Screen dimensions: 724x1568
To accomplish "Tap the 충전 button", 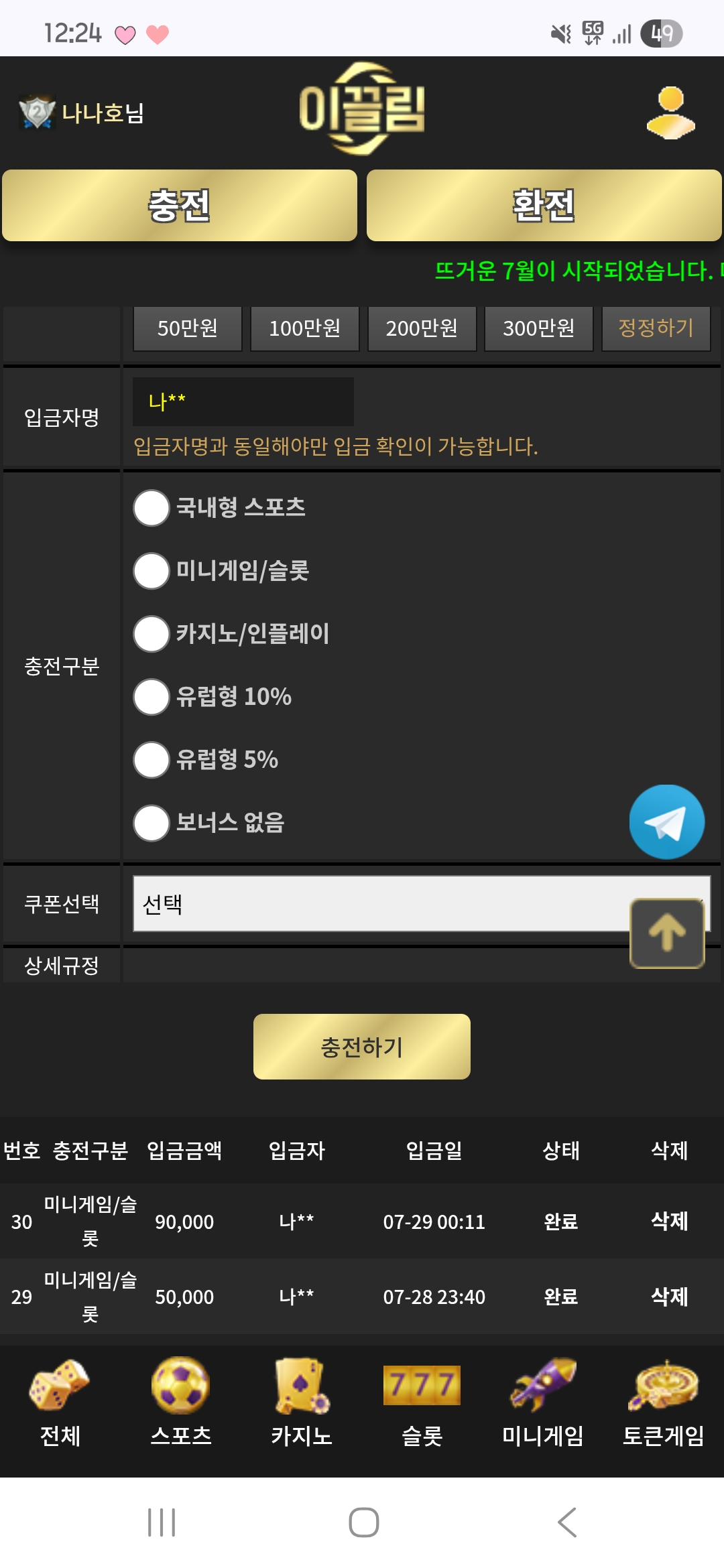I will 180,205.
